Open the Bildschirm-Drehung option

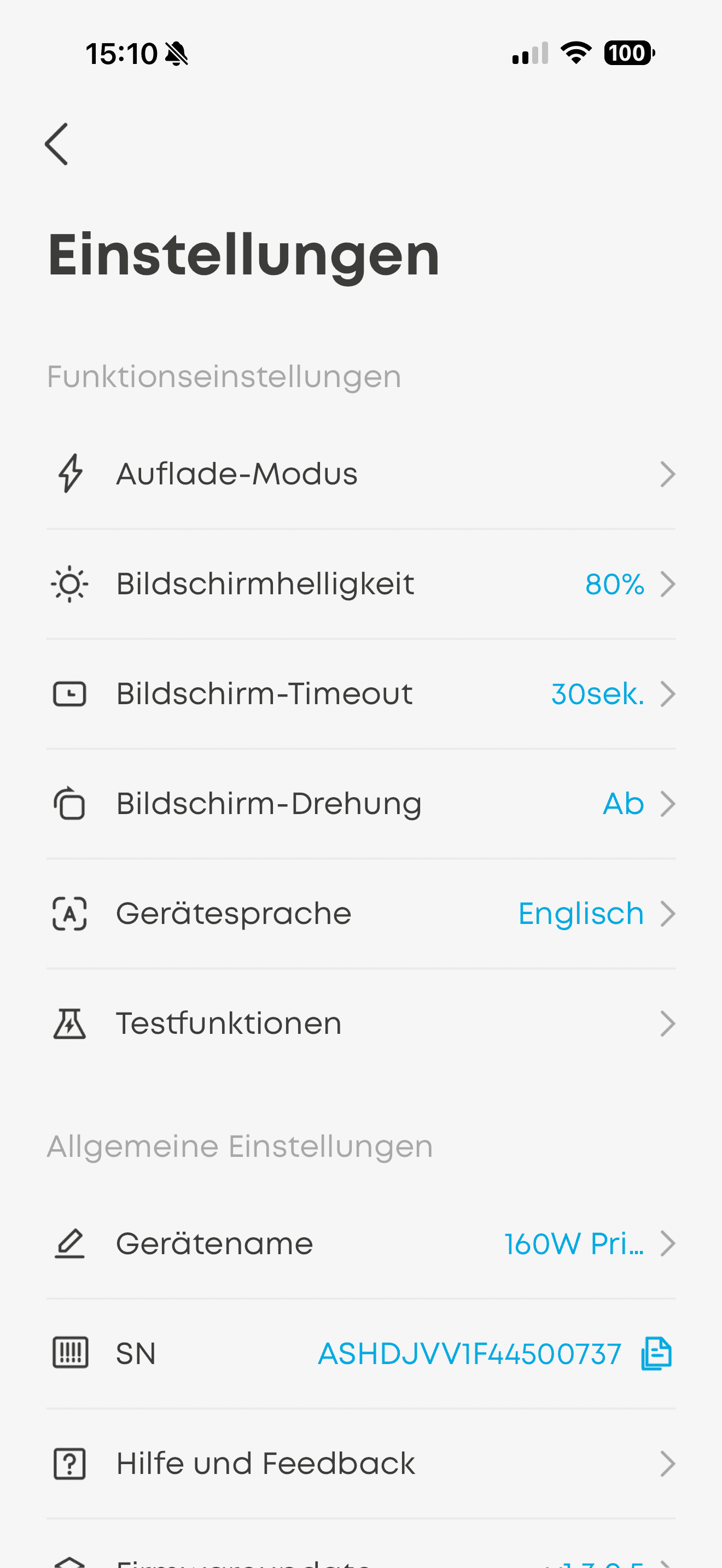(360, 804)
